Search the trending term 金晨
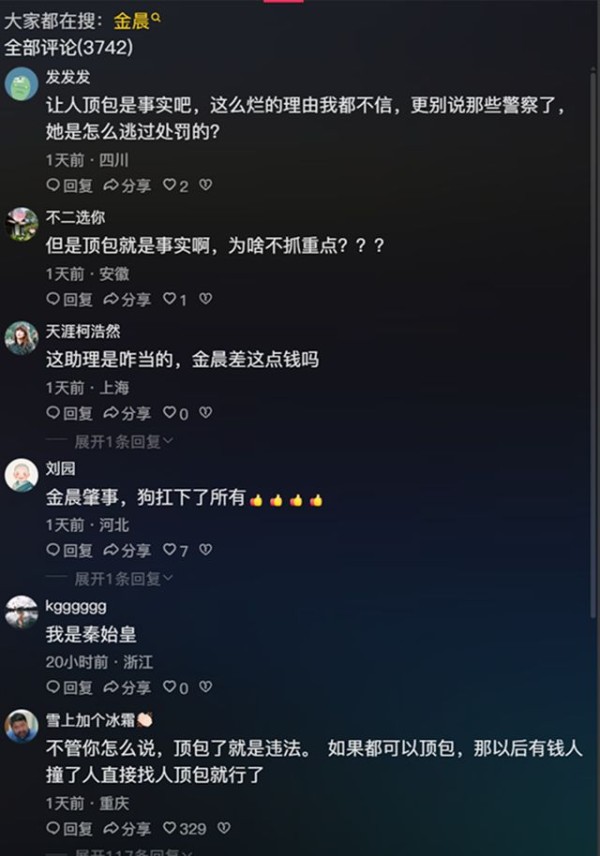This screenshot has height=856, width=600. (137, 20)
